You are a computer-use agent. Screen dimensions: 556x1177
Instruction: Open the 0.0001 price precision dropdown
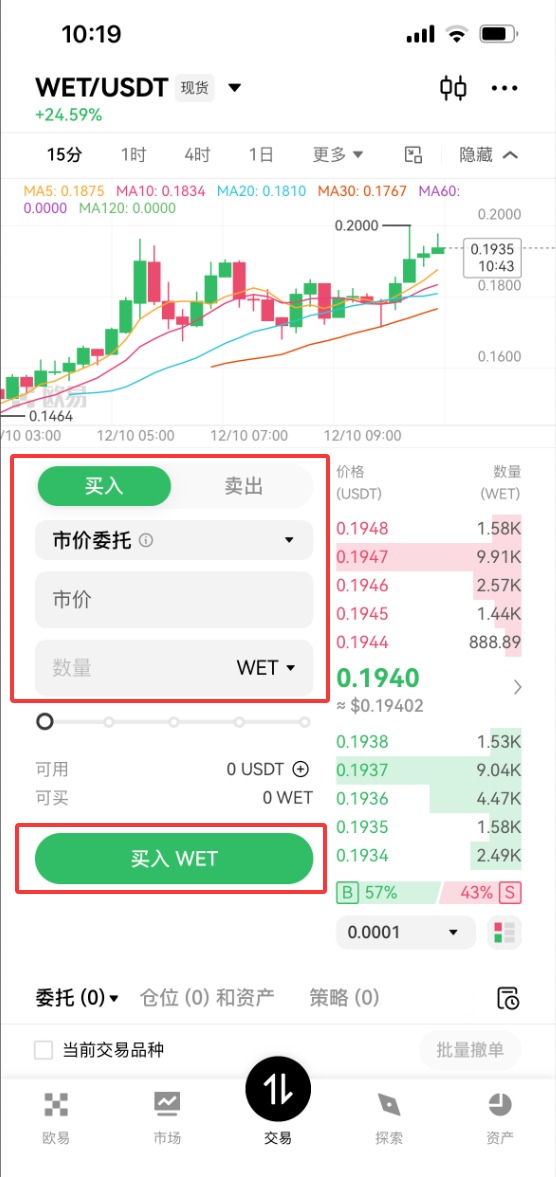tap(406, 932)
